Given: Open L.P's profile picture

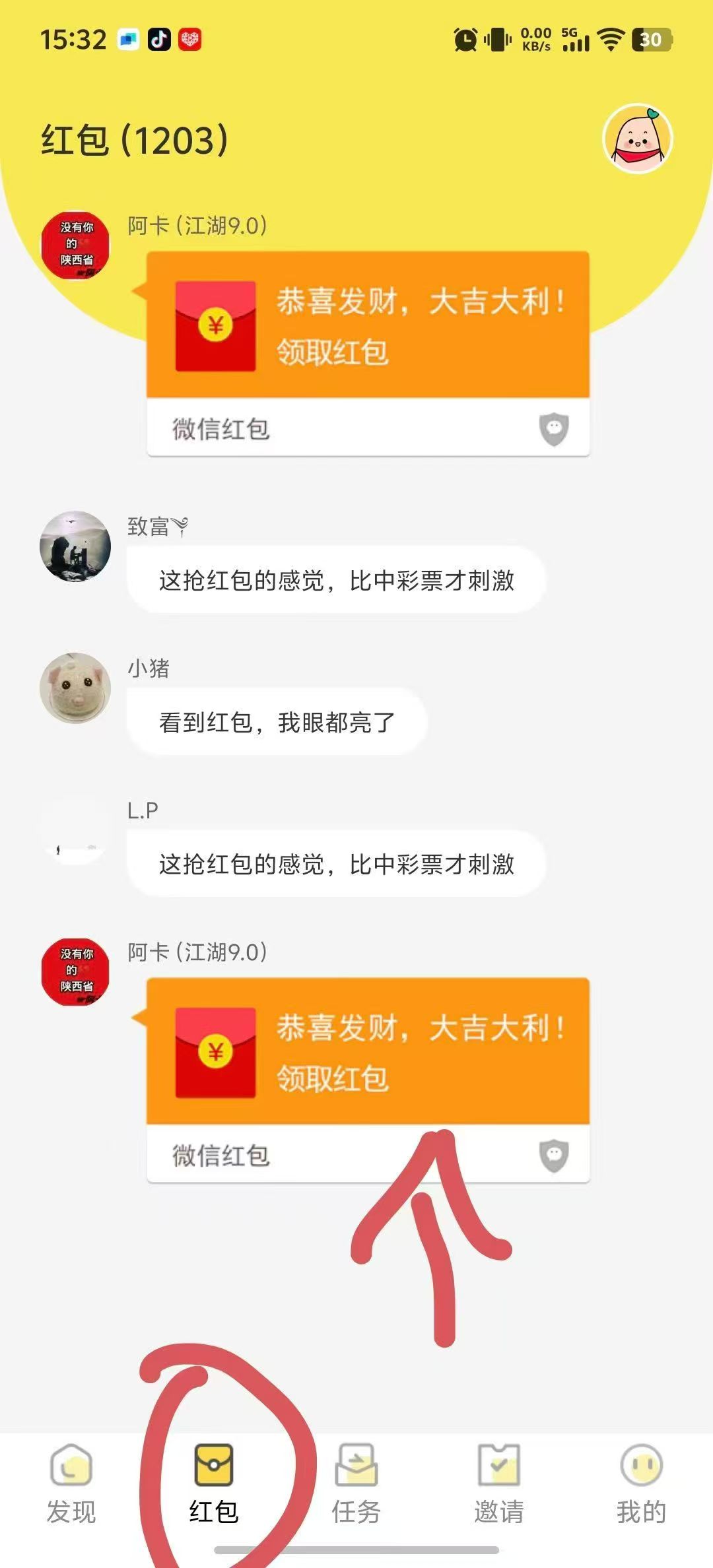Looking at the screenshot, I should tap(74, 833).
